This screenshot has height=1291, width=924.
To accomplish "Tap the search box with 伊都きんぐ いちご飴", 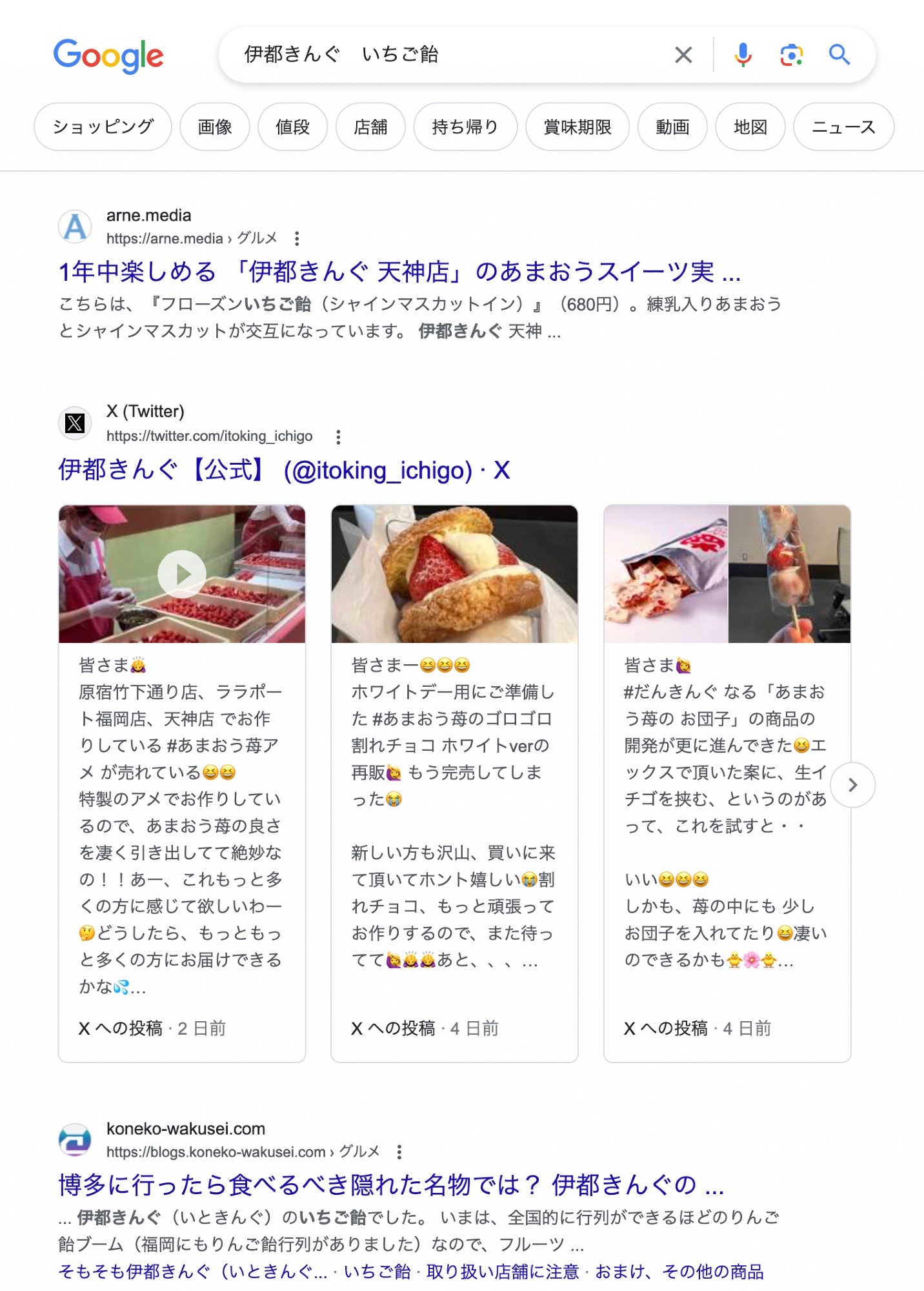I will [x=452, y=55].
